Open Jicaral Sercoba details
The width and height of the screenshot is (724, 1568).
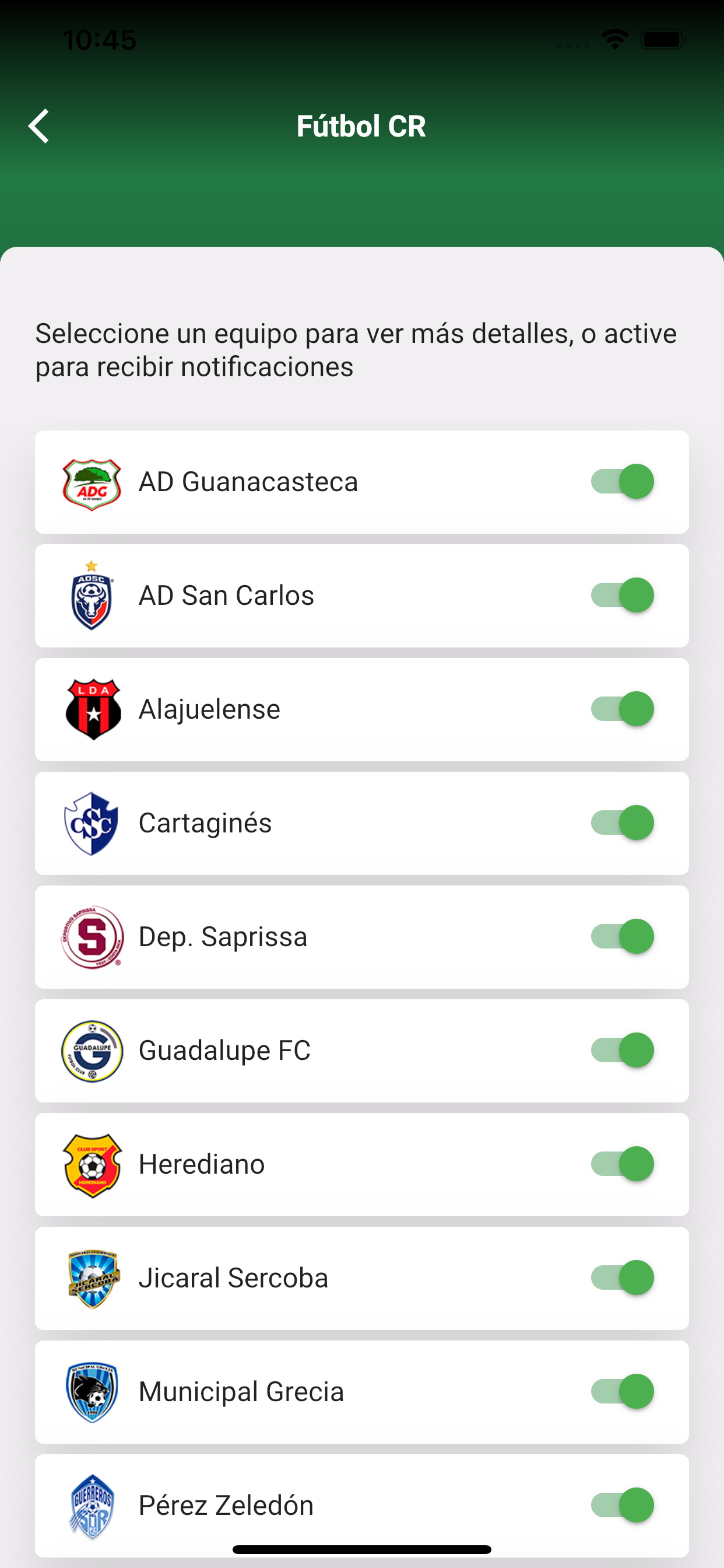[x=361, y=1279]
